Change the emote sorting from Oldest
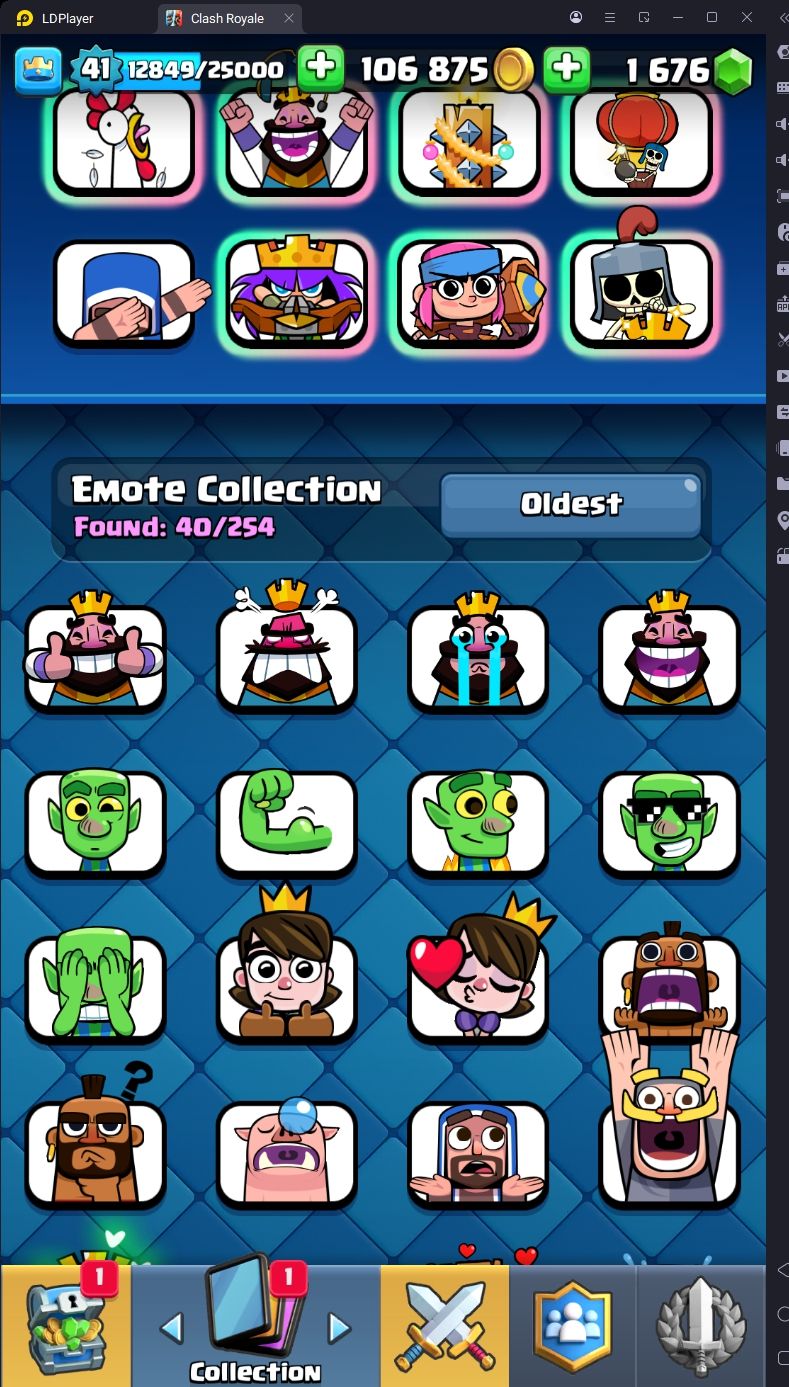789x1387 pixels. 570,505
